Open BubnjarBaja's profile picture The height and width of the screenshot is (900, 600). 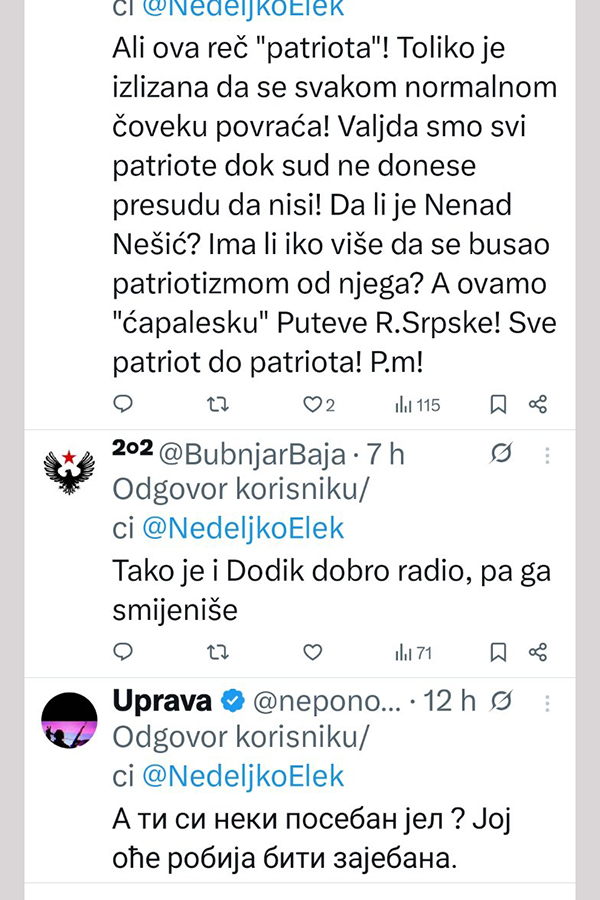tap(70, 471)
